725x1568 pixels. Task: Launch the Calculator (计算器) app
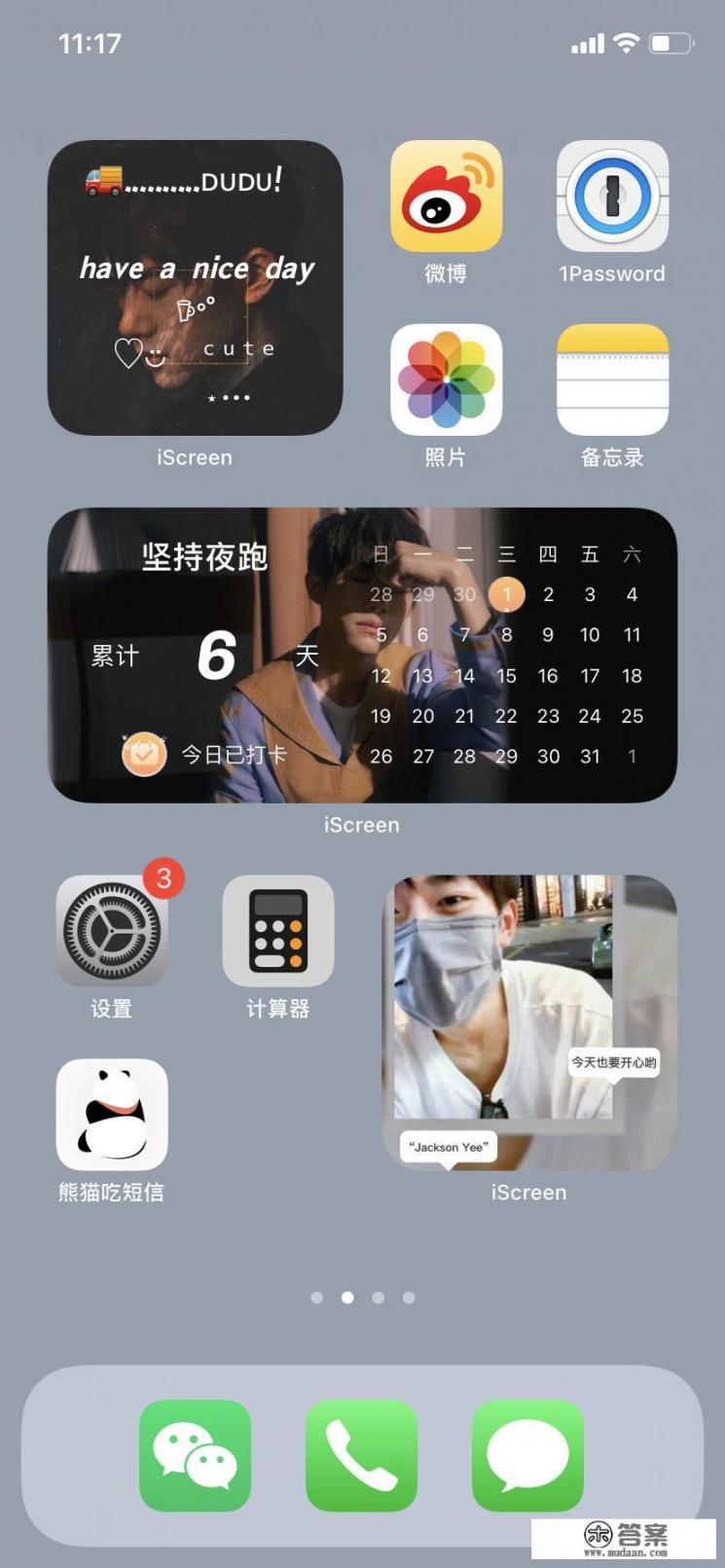[277, 931]
